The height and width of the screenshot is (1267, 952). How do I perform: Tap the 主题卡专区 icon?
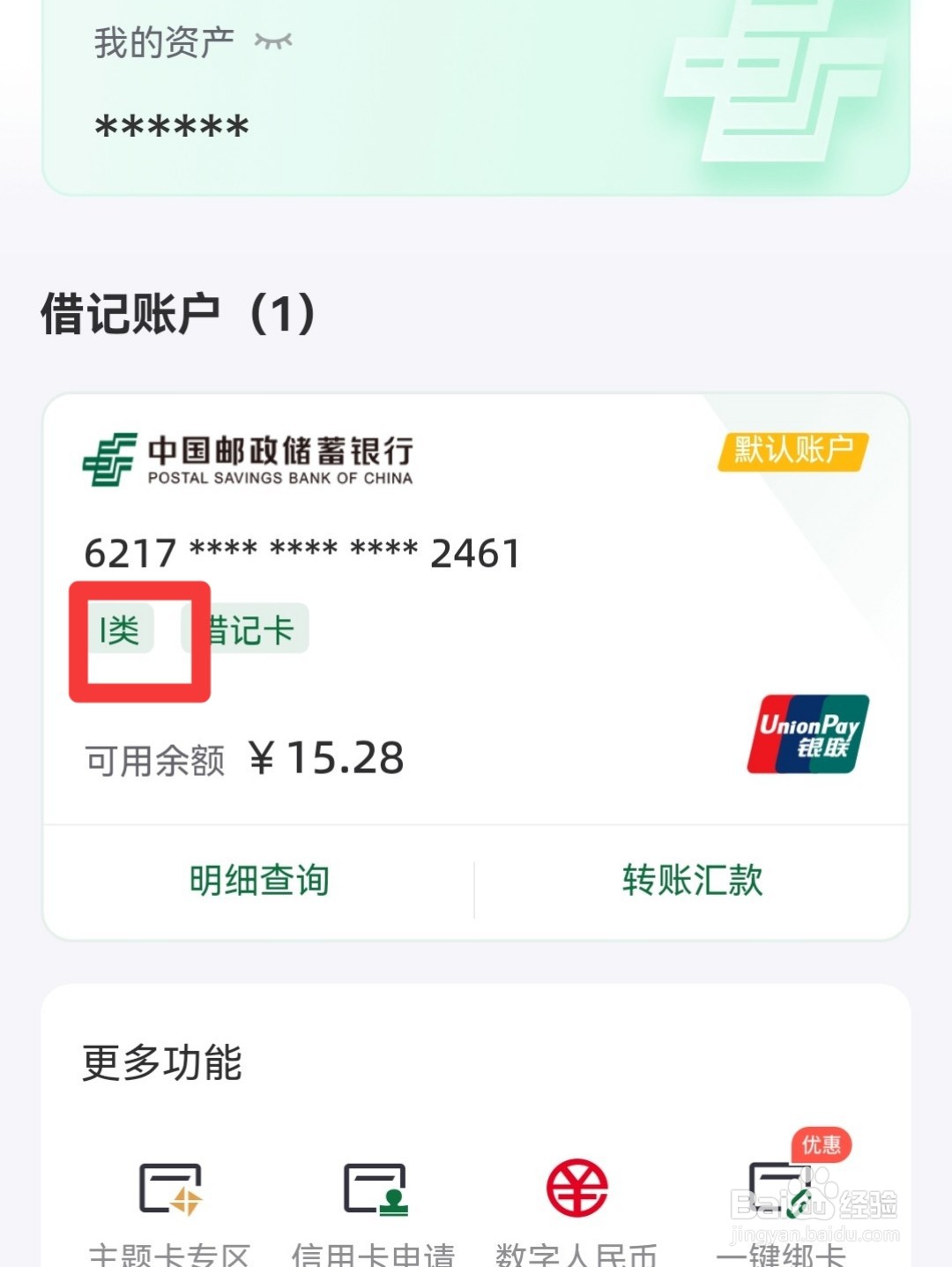coord(170,1188)
